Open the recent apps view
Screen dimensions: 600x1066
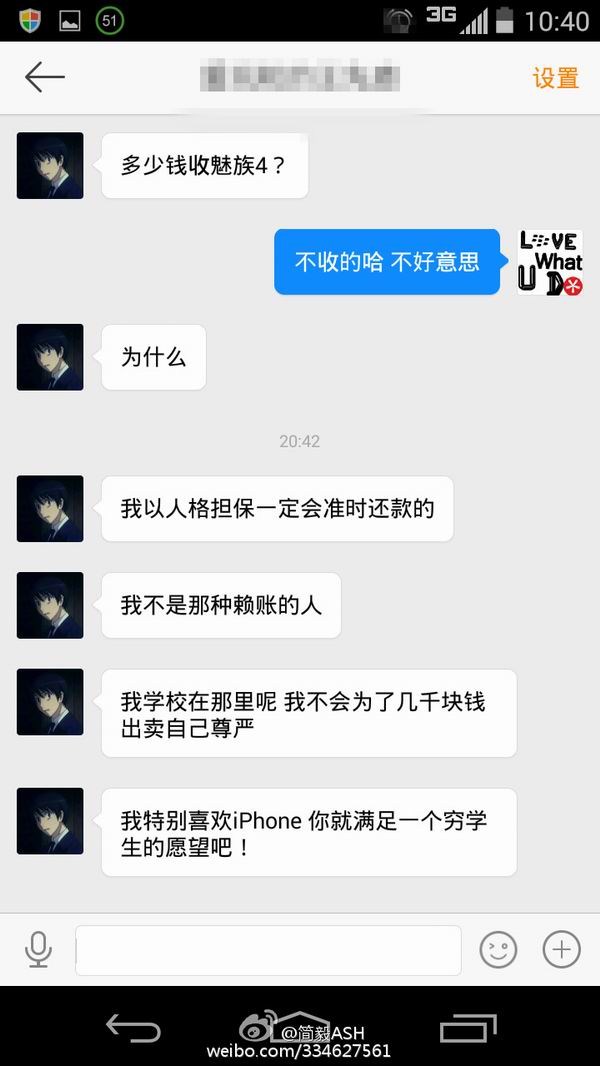pyautogui.click(x=468, y=1028)
